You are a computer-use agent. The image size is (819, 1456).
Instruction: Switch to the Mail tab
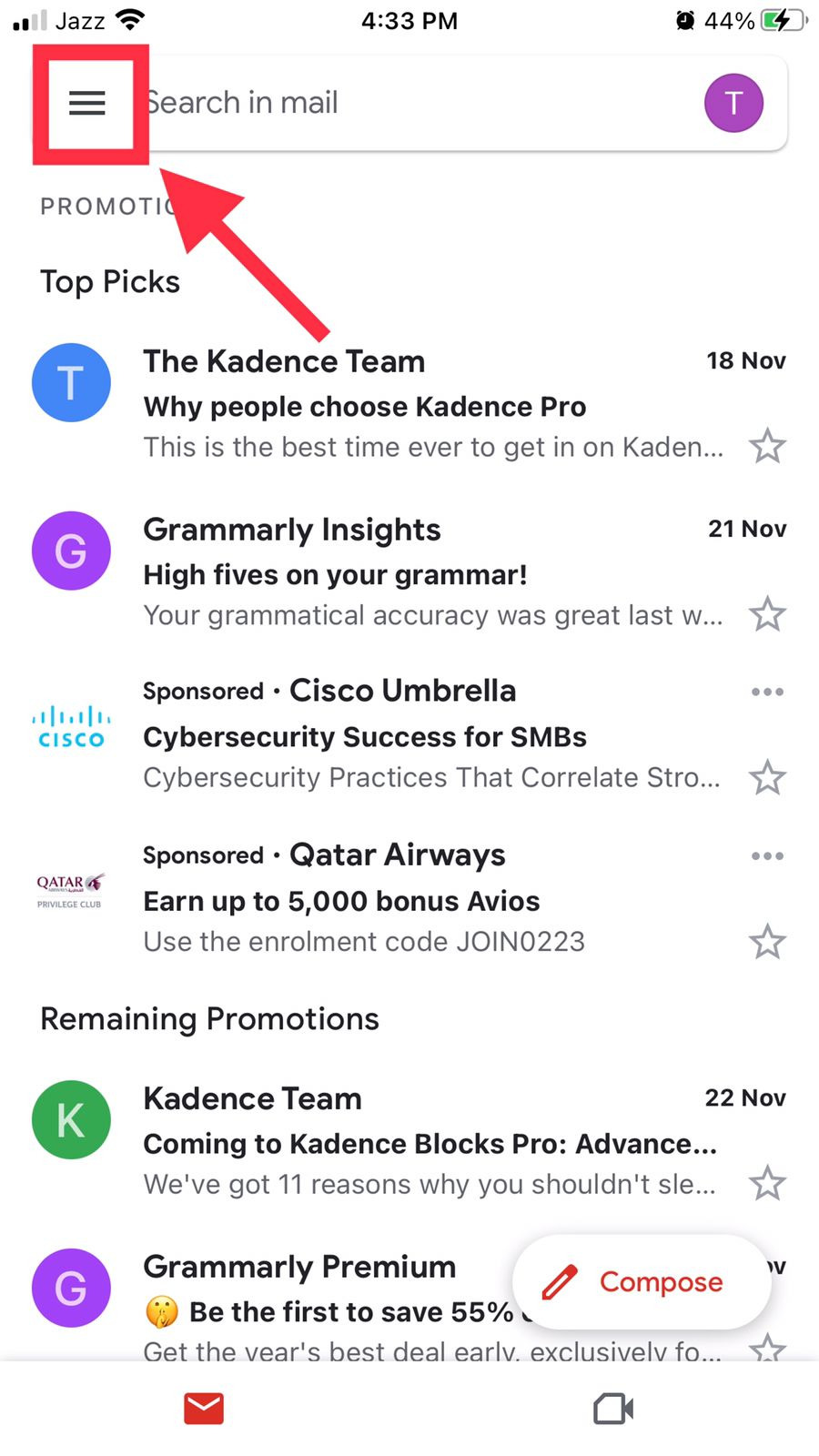[x=204, y=1409]
